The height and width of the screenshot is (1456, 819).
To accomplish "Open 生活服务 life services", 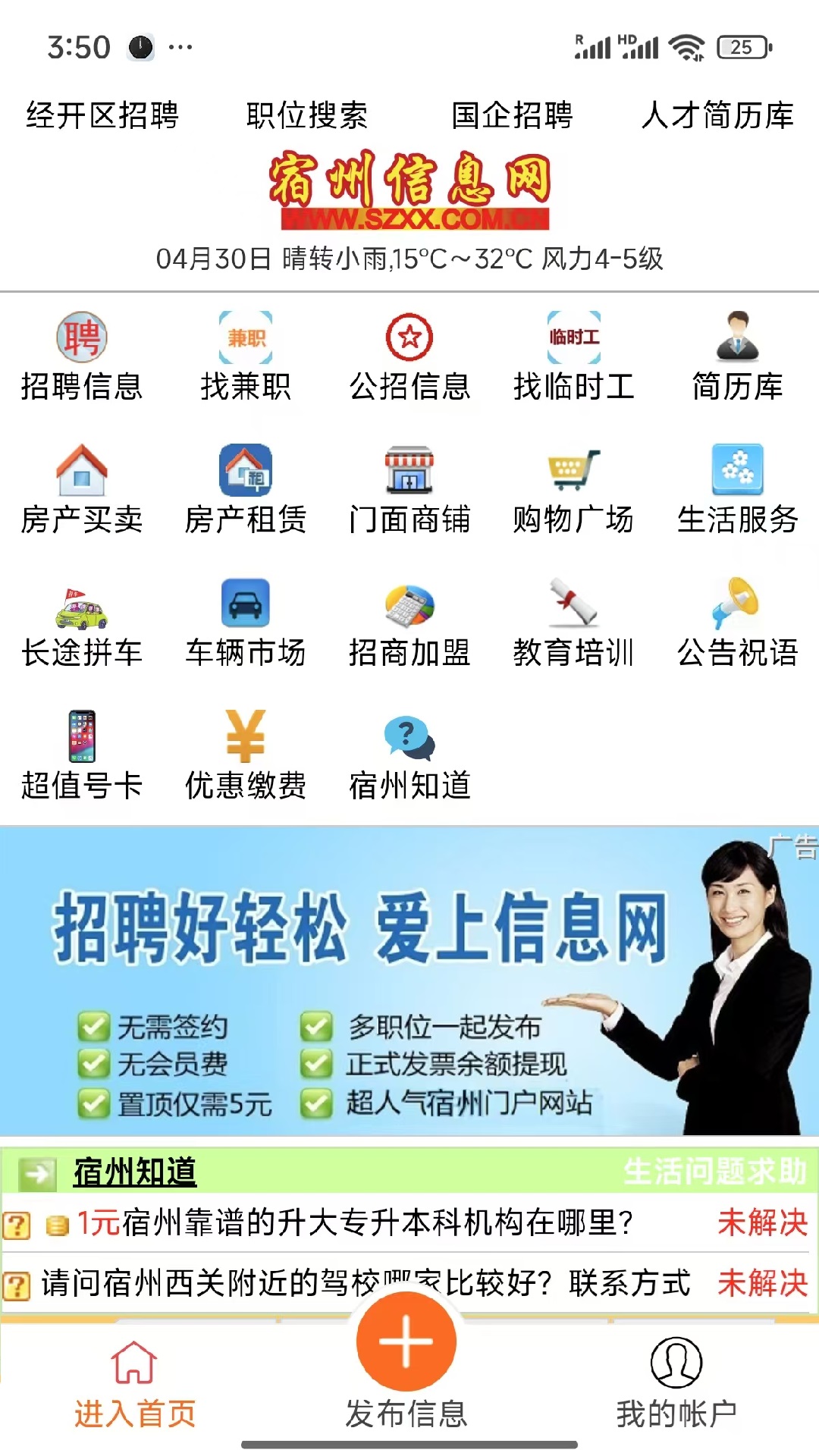I will click(737, 490).
